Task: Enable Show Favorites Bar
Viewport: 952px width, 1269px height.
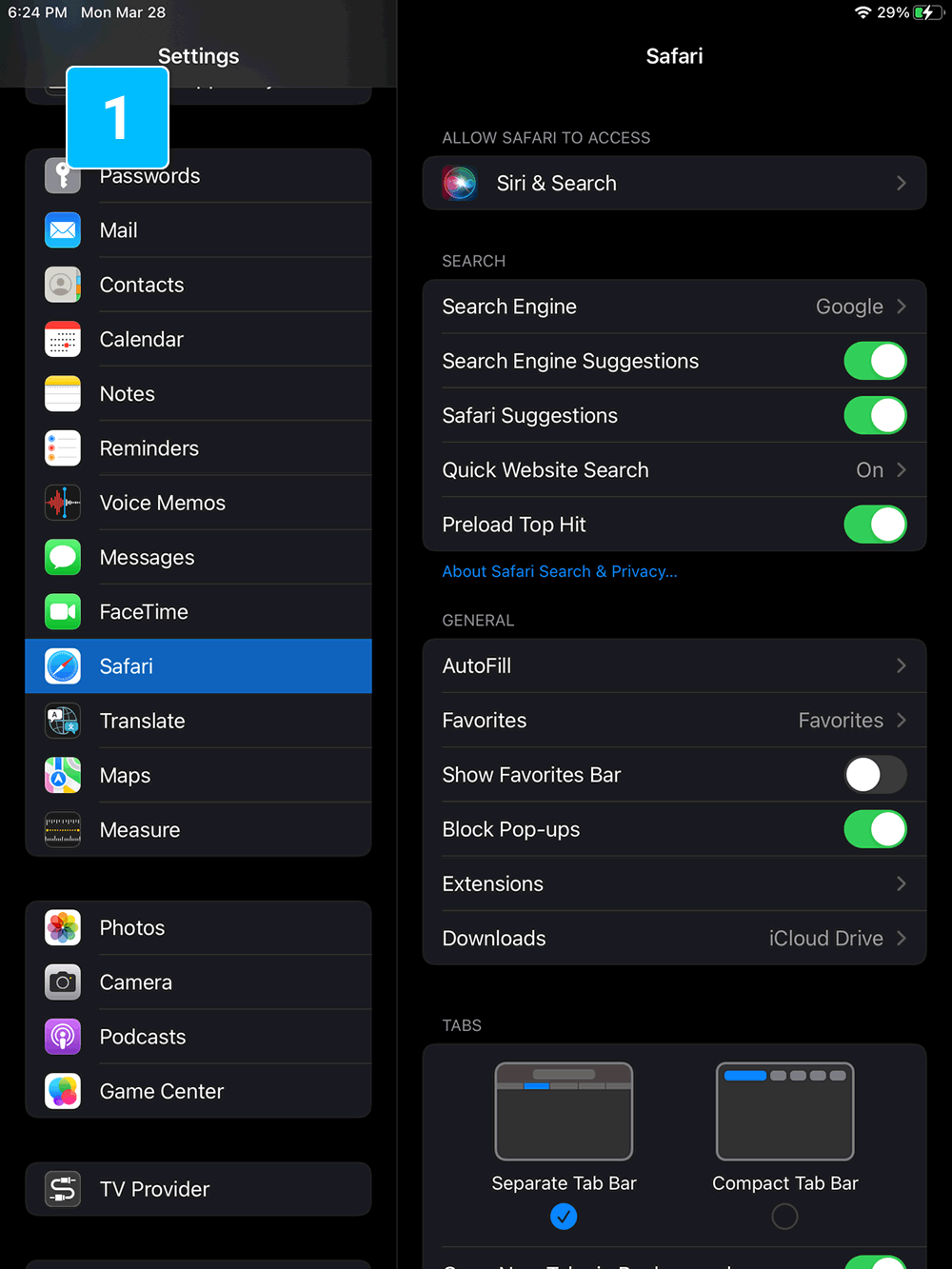Action: coord(874,775)
